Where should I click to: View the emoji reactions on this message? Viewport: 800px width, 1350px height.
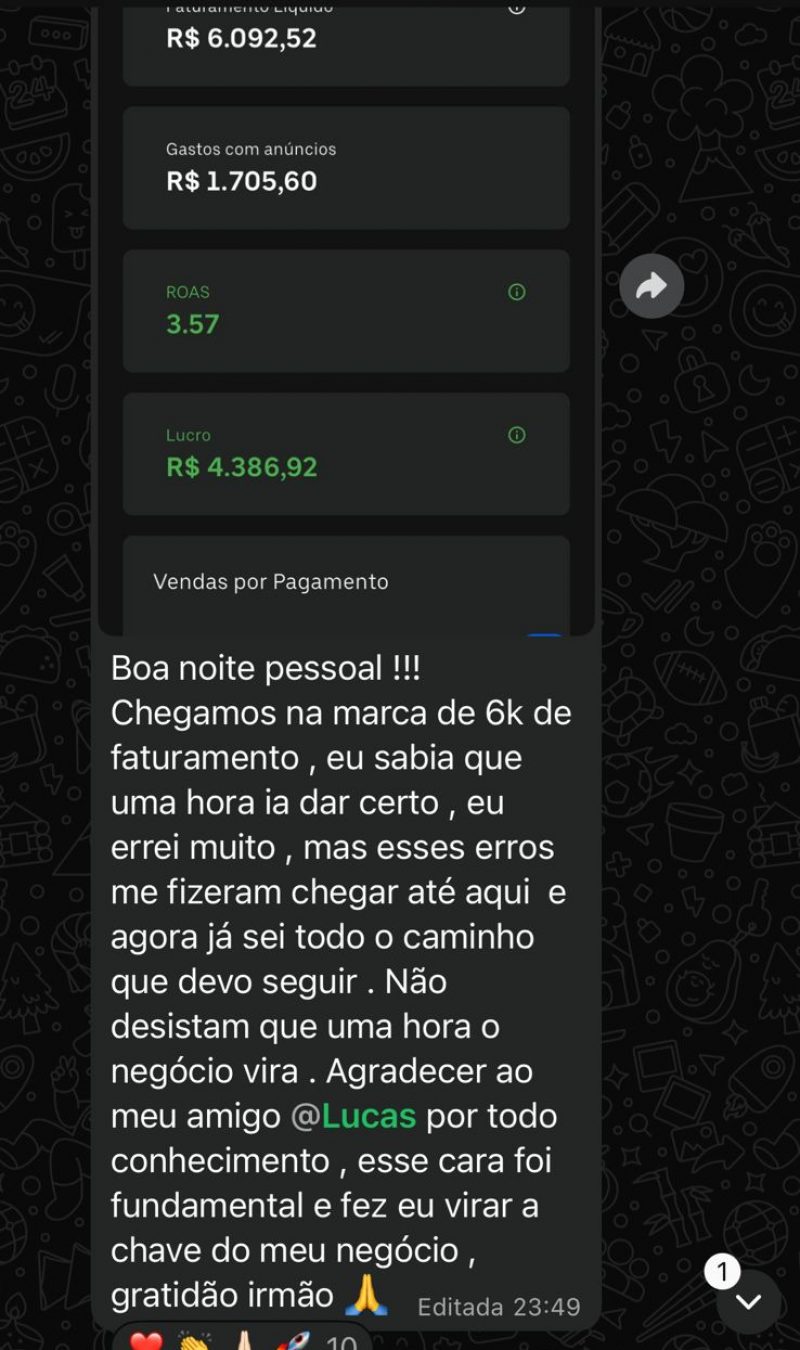pyautogui.click(x=242, y=1340)
